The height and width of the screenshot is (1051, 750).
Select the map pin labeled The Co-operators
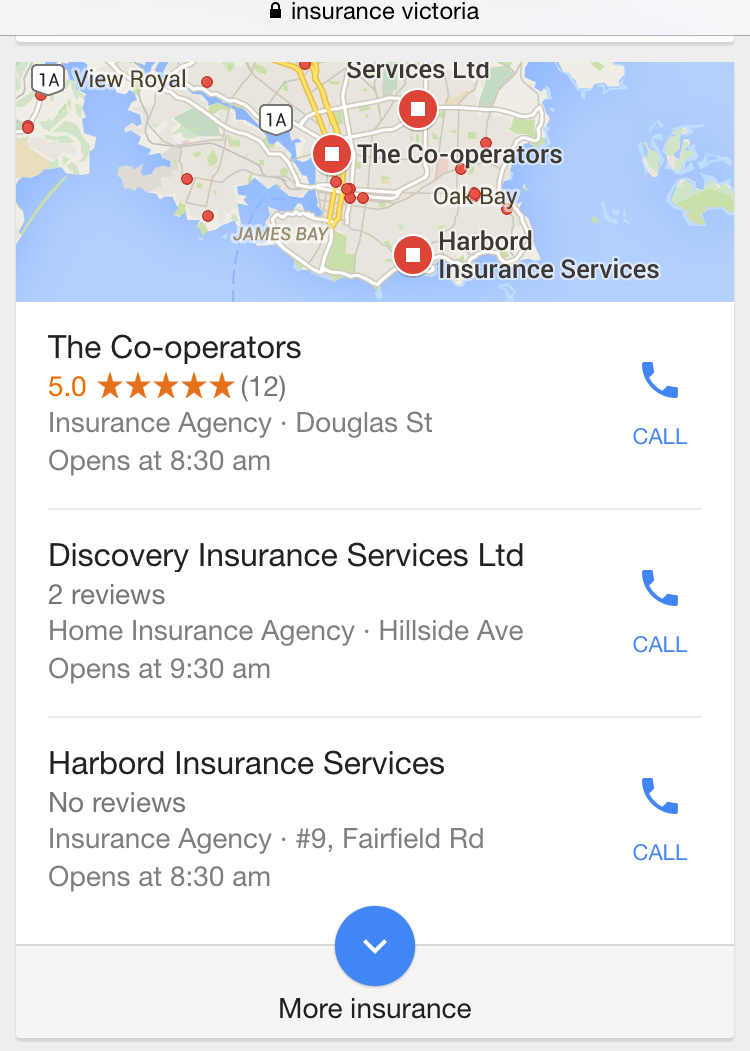(x=331, y=154)
